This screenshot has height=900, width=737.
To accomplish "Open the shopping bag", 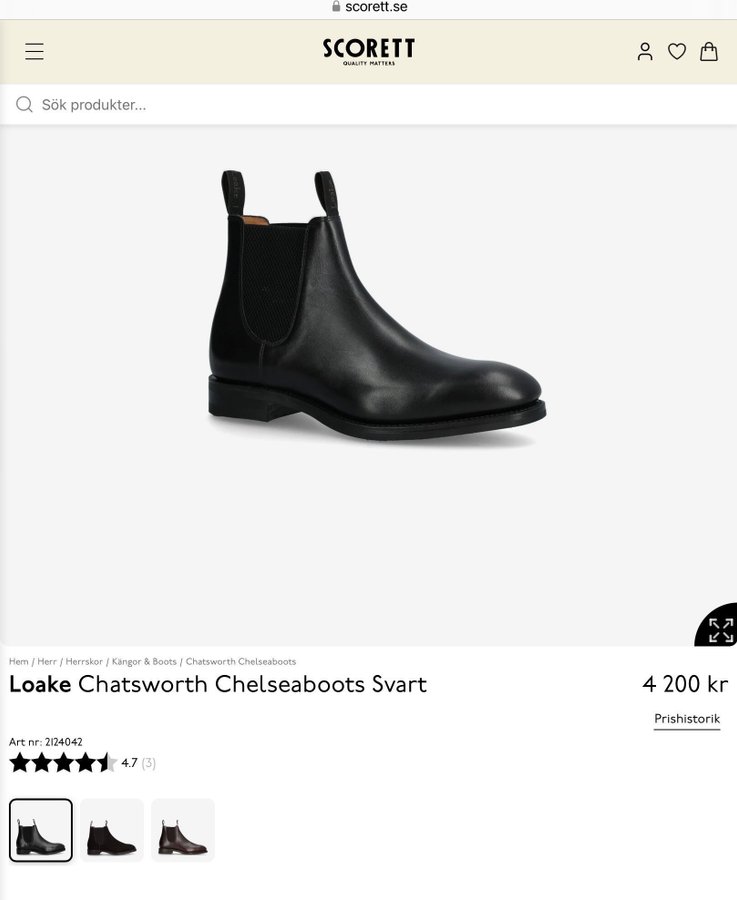I will [709, 52].
